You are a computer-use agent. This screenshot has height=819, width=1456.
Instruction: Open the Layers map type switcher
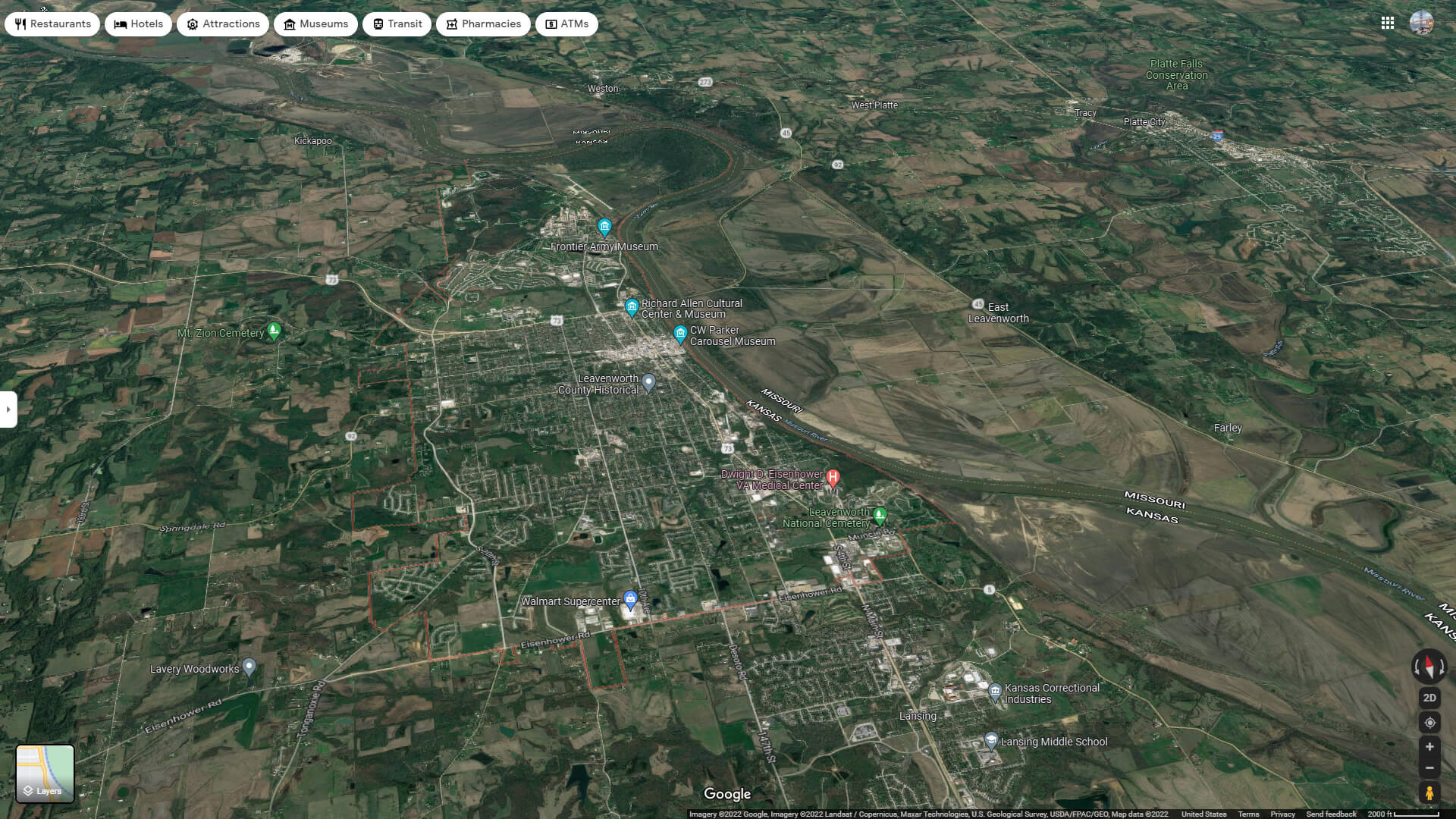(45, 773)
